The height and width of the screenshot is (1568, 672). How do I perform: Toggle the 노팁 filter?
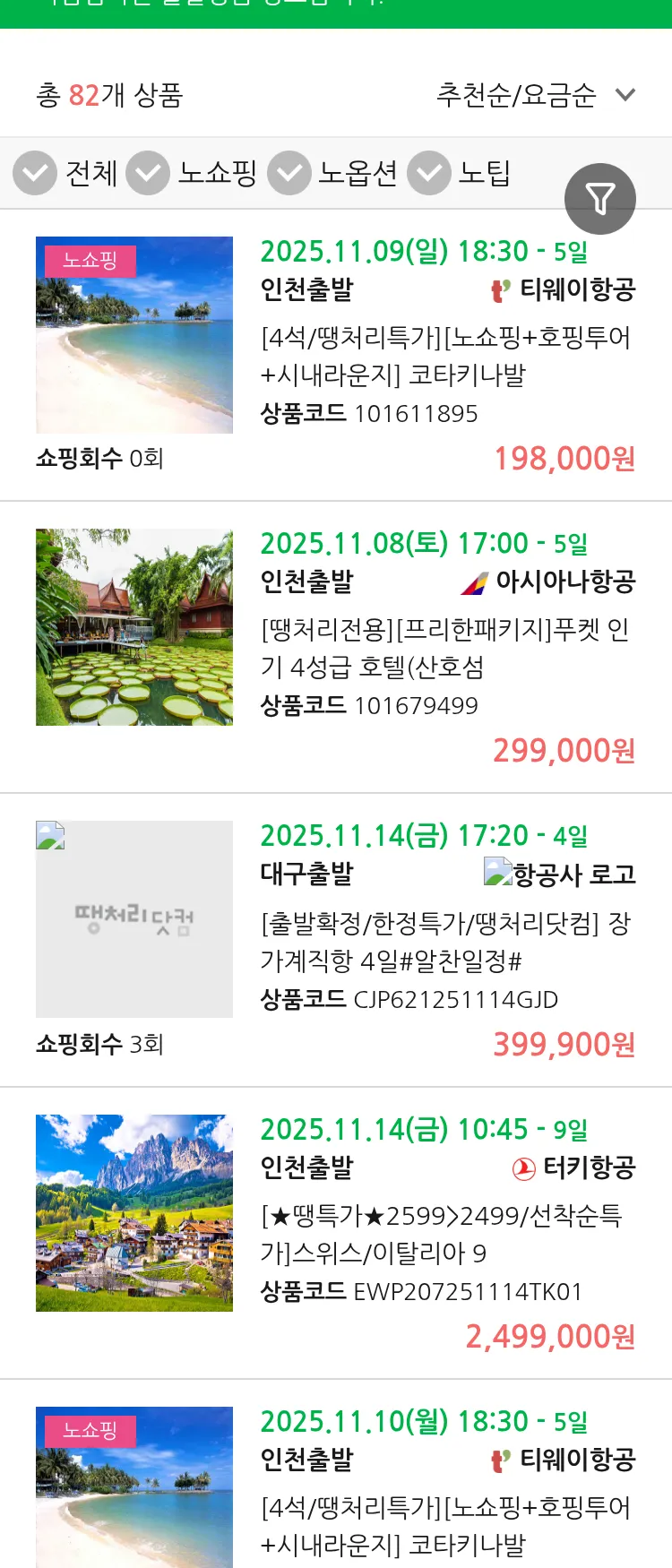[429, 173]
